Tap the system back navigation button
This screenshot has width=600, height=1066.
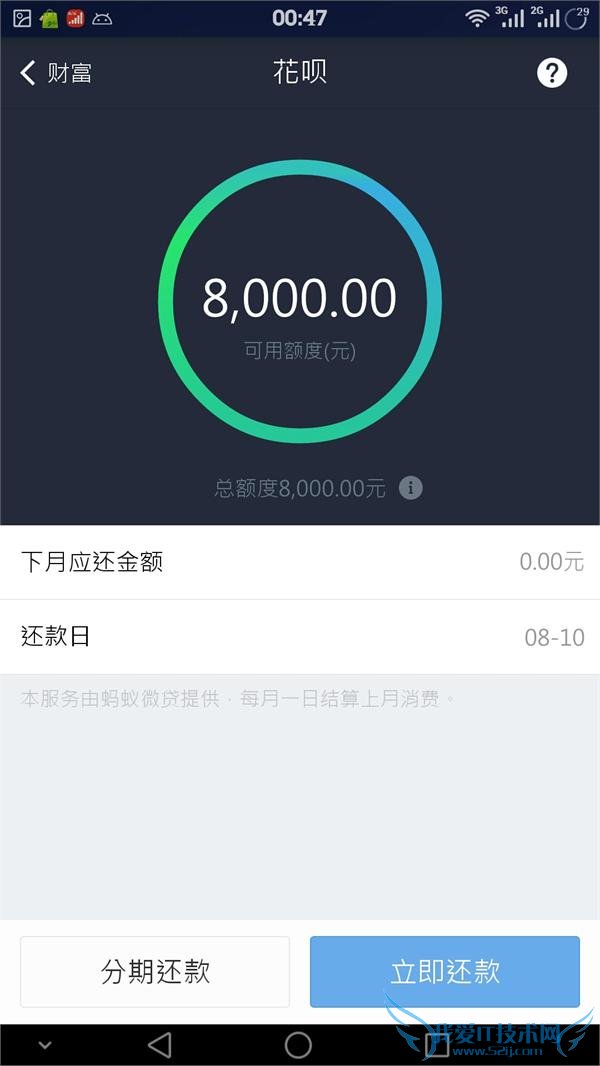159,1045
